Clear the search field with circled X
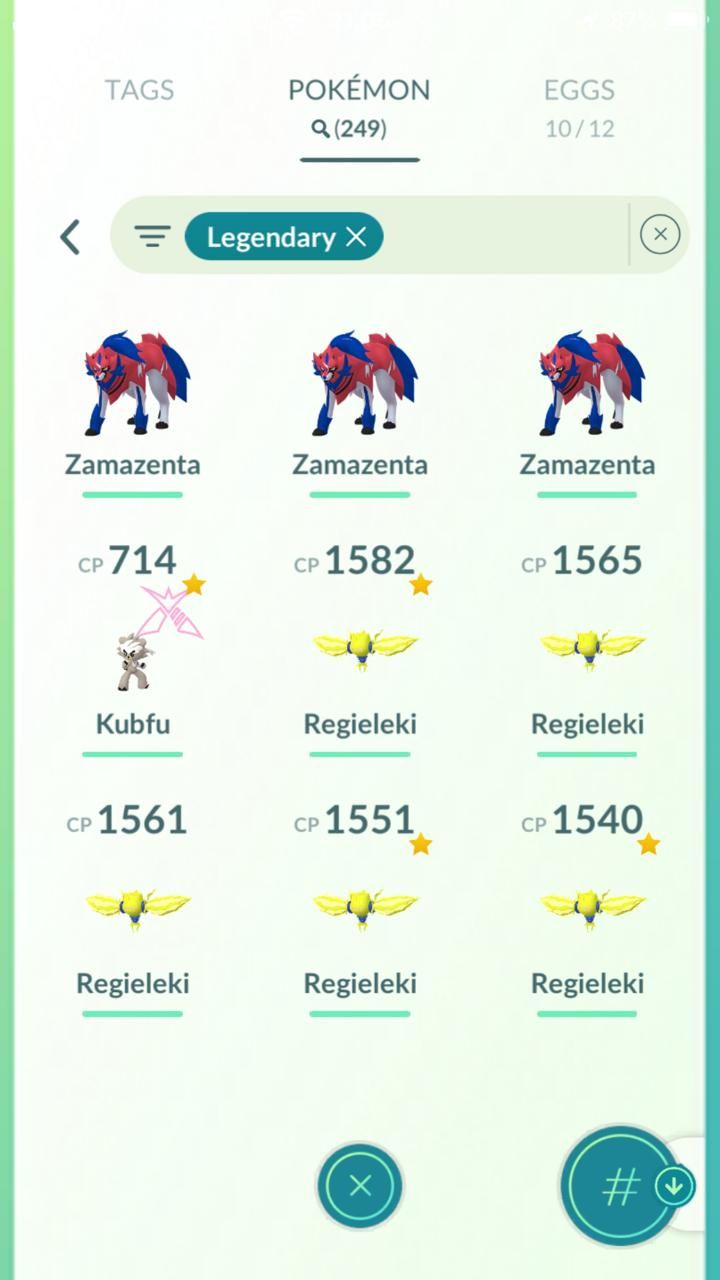 pos(659,235)
